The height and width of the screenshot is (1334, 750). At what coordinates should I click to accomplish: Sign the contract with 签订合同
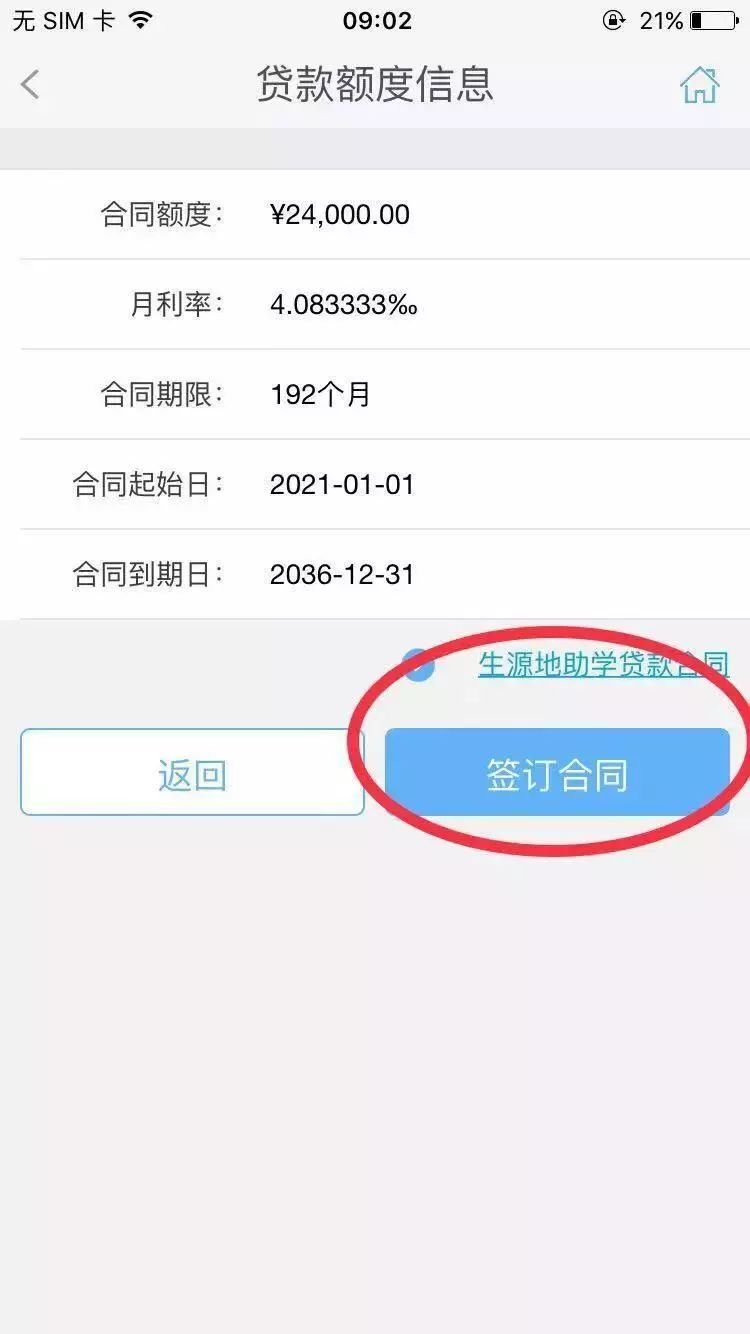pyautogui.click(x=557, y=773)
